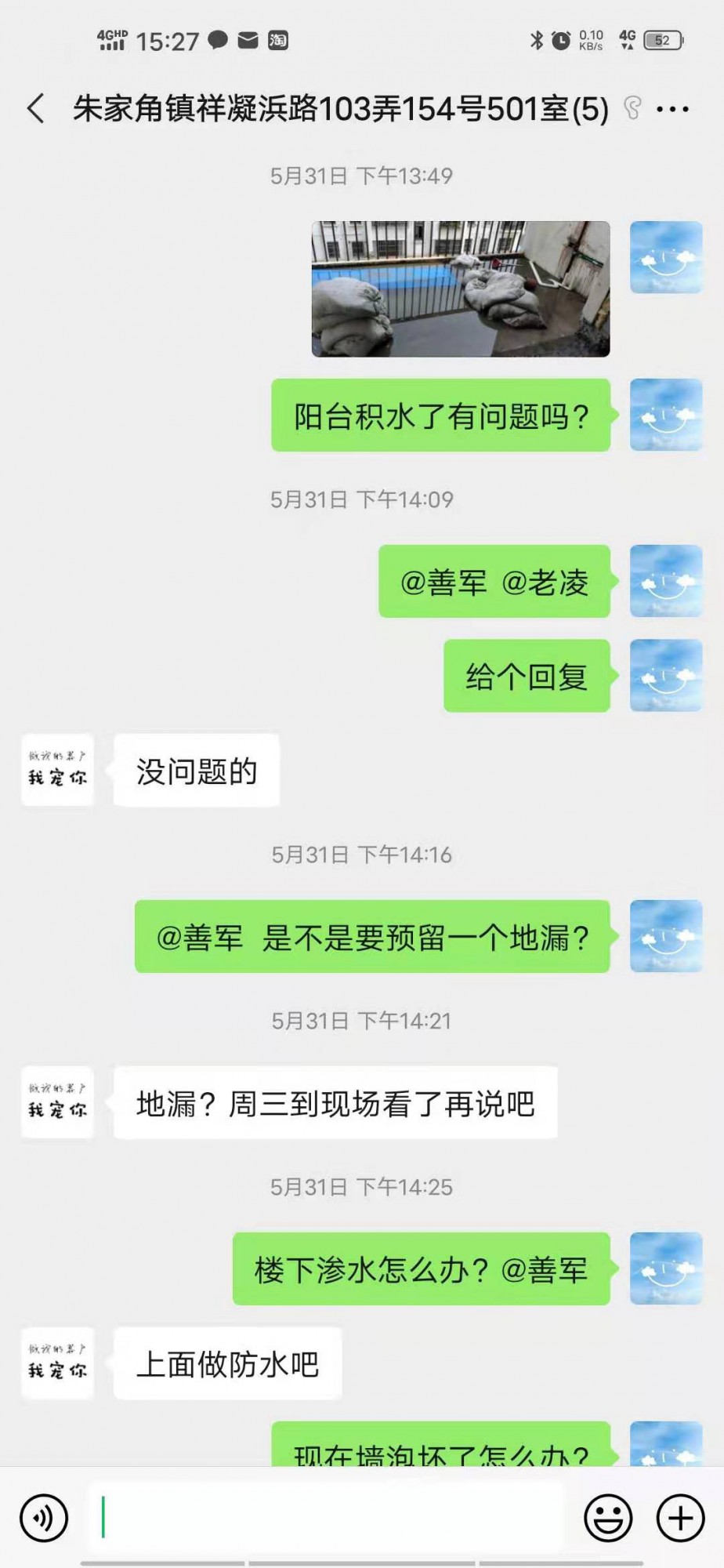Tap the avatar beside "给个回复"

(666, 676)
